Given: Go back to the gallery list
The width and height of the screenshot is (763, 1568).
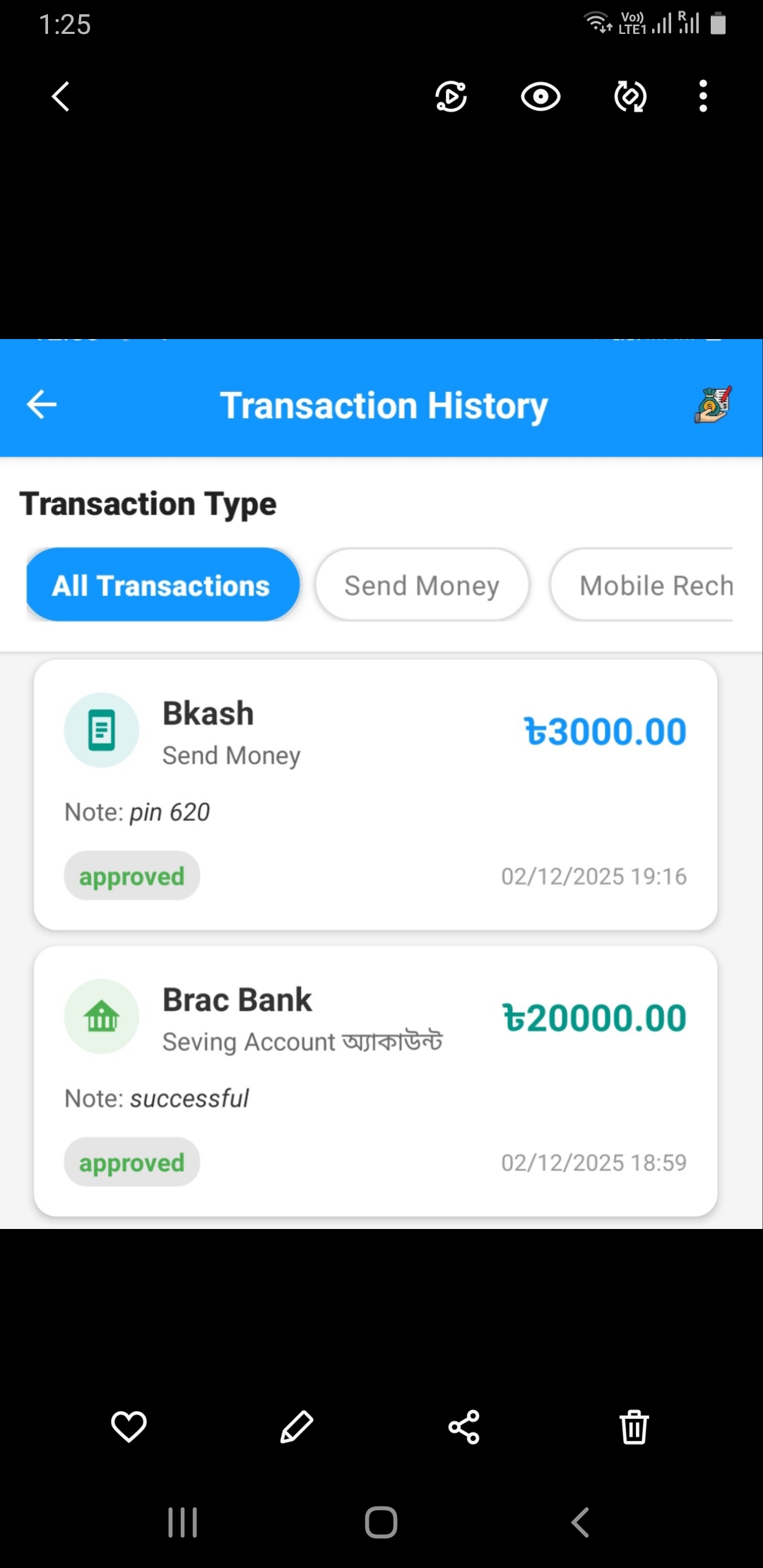Looking at the screenshot, I should (x=61, y=97).
